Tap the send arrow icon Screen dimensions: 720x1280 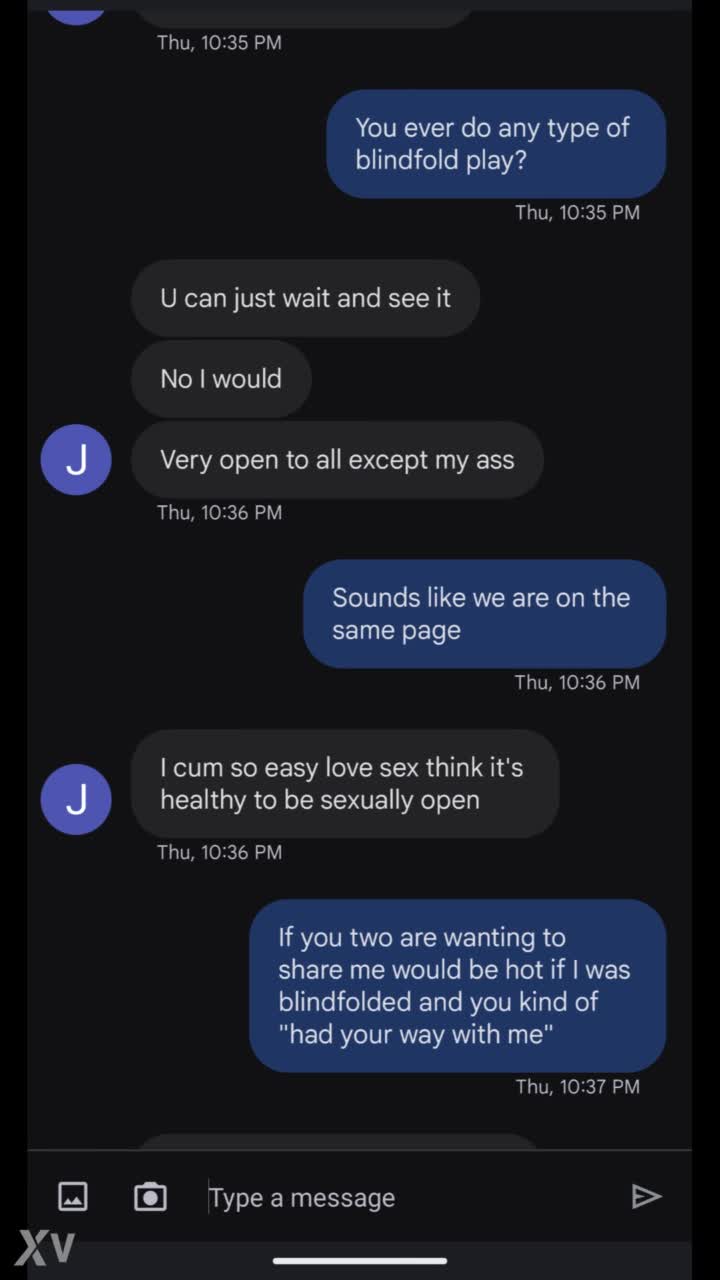coord(646,1196)
